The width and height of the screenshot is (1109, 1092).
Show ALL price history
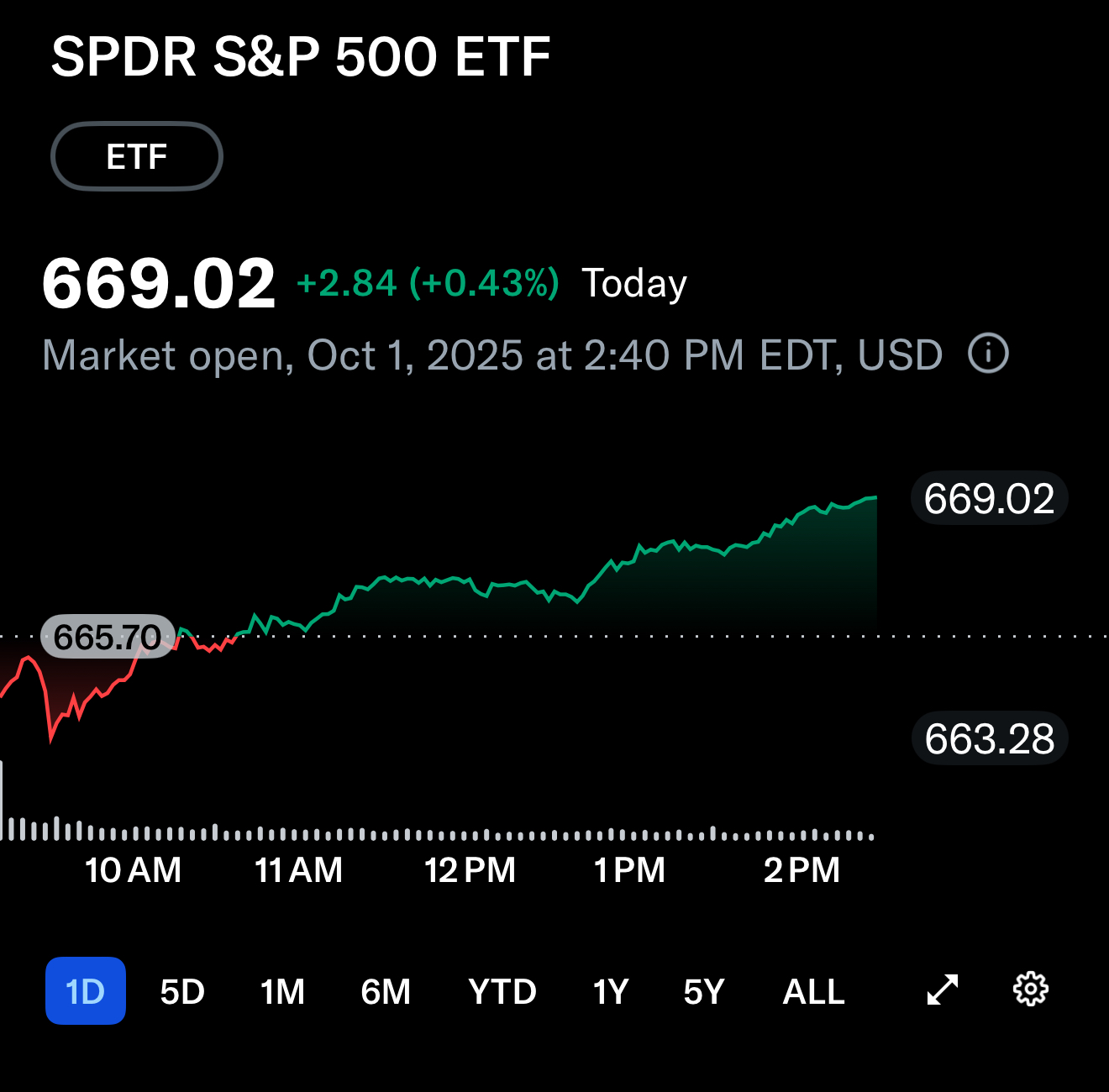click(813, 992)
